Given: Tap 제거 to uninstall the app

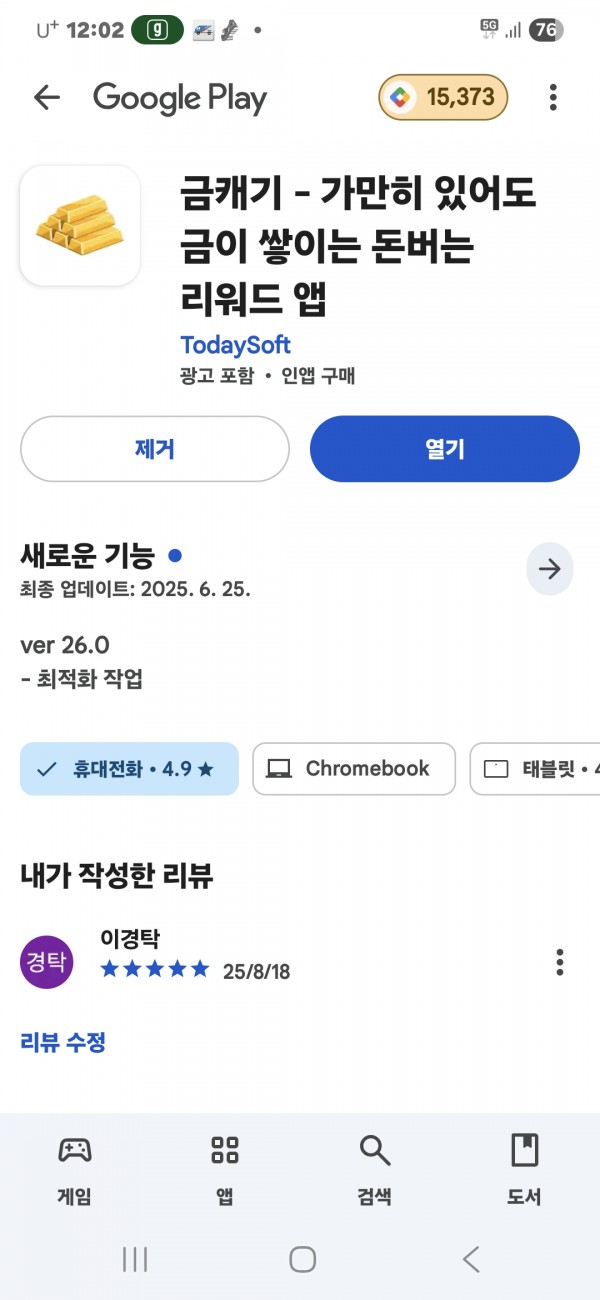Looking at the screenshot, I should (x=155, y=449).
